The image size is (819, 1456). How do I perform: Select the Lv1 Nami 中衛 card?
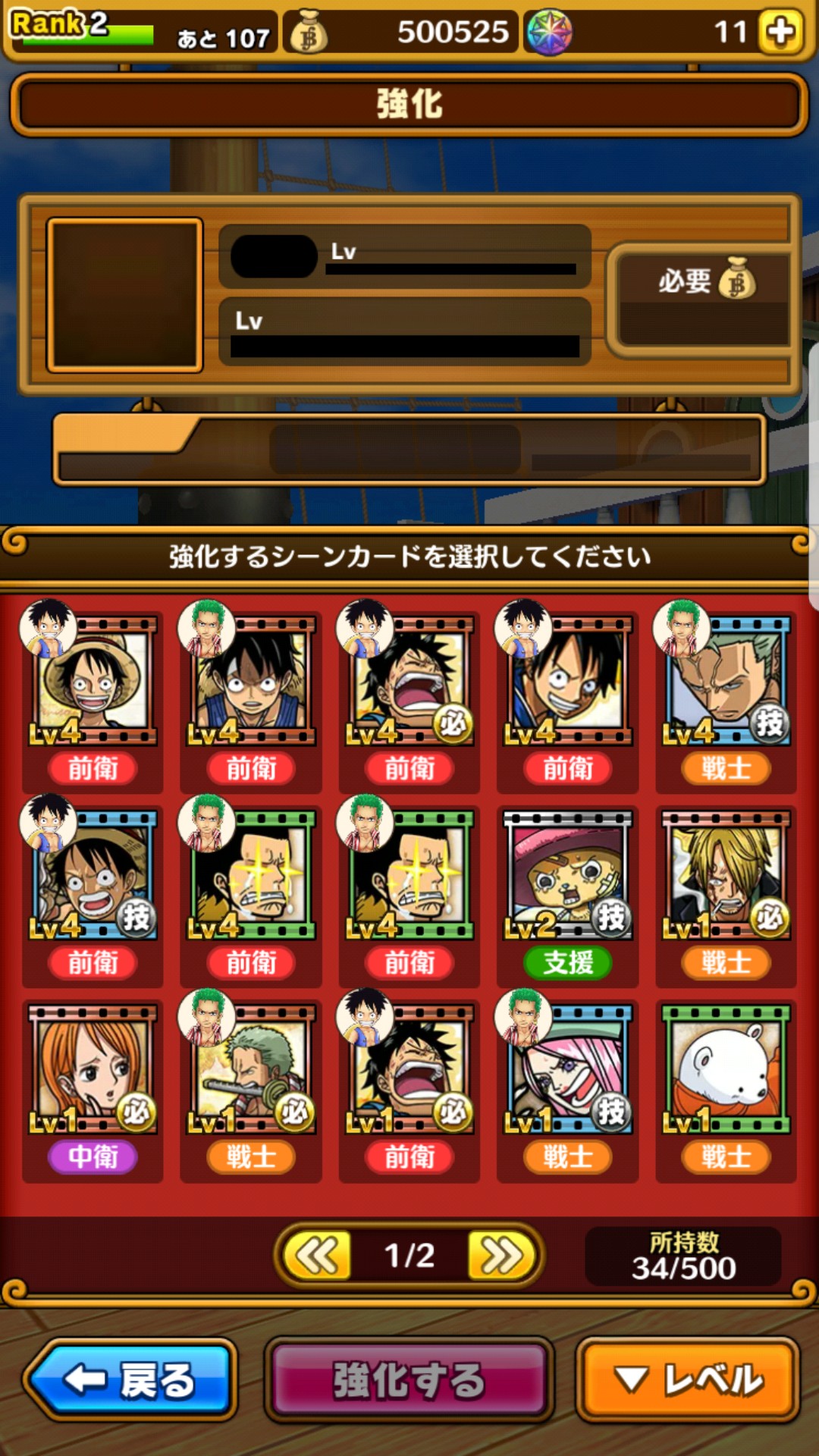tap(93, 1089)
